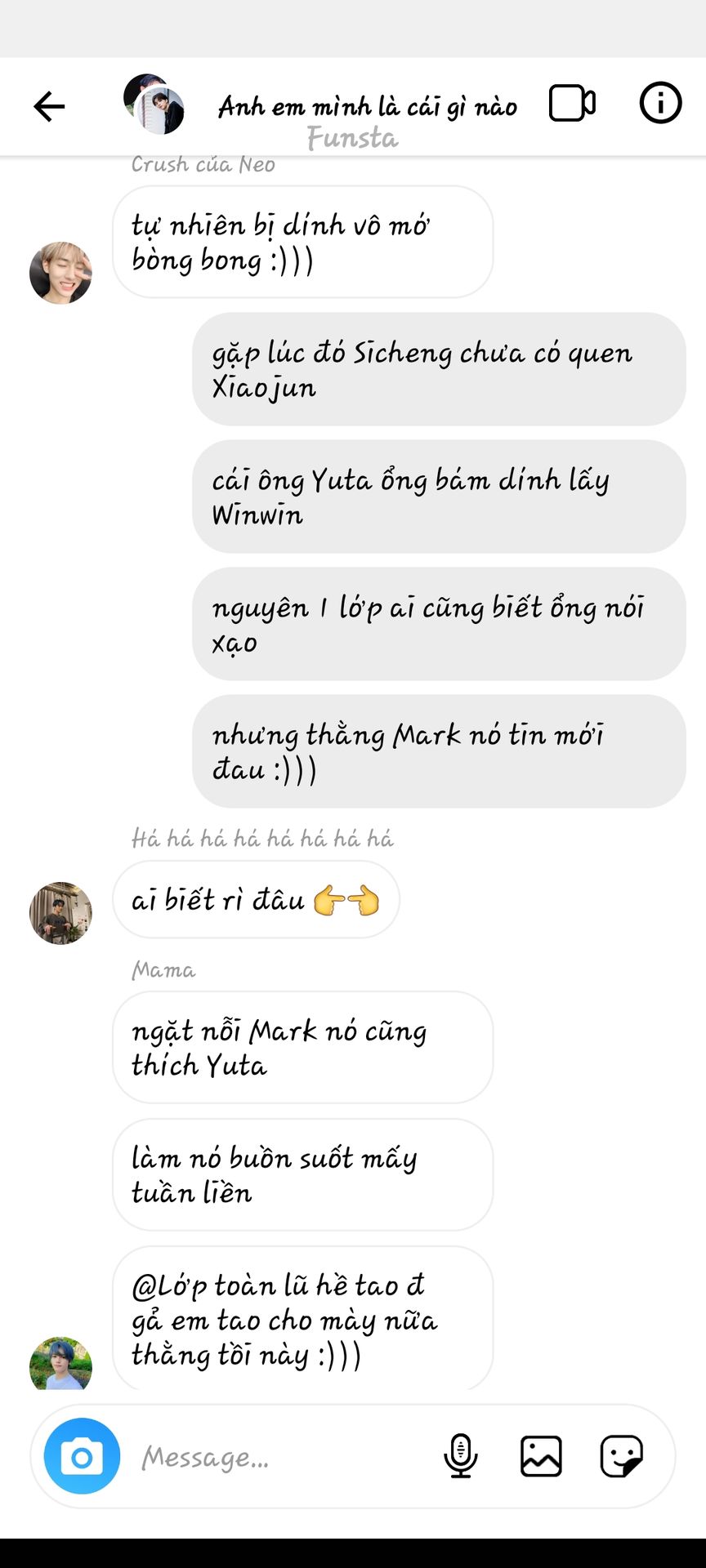The width and height of the screenshot is (706, 1568).
Task: Open the camera from message bar
Action: (x=82, y=1456)
